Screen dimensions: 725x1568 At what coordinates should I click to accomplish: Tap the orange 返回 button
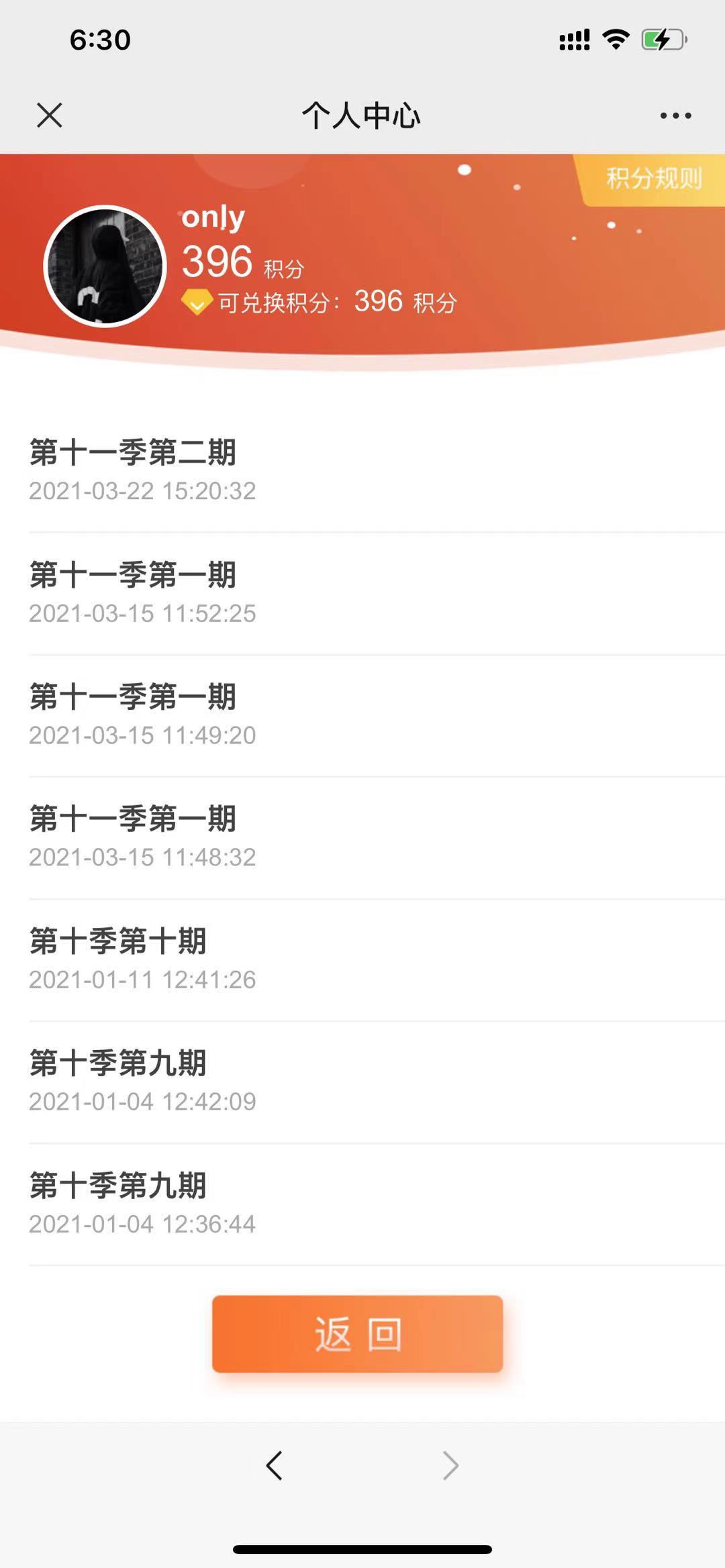[x=357, y=1334]
